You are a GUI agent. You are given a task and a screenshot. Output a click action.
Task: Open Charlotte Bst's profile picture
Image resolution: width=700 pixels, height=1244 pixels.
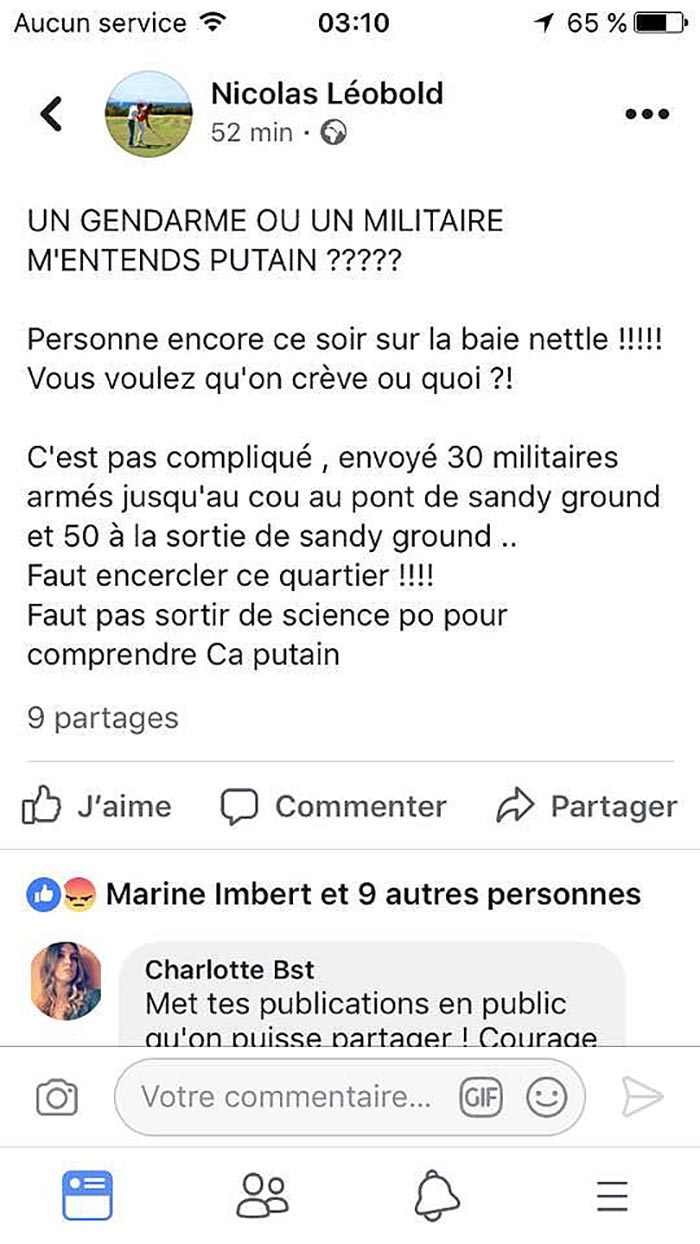(66, 981)
